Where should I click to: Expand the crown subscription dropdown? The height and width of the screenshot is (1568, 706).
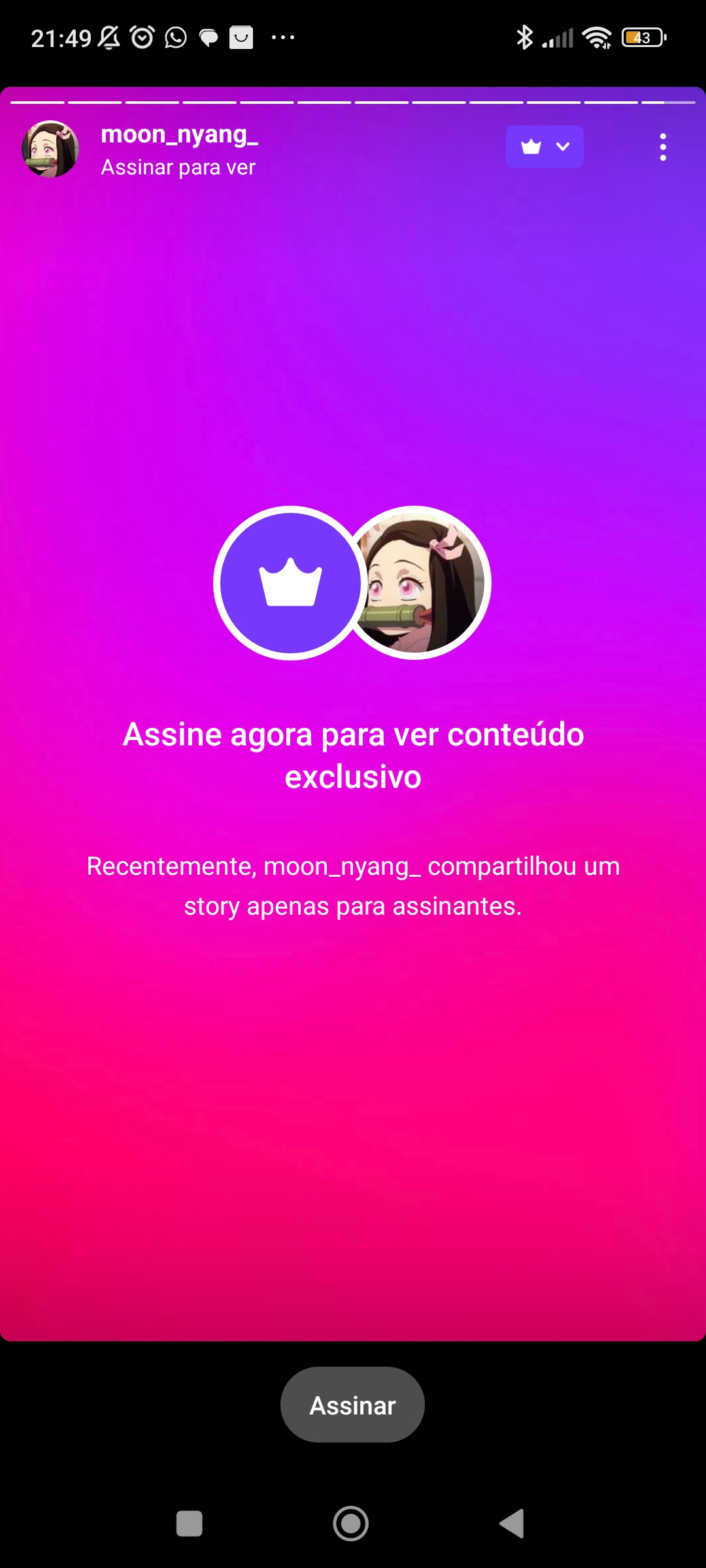(545, 147)
